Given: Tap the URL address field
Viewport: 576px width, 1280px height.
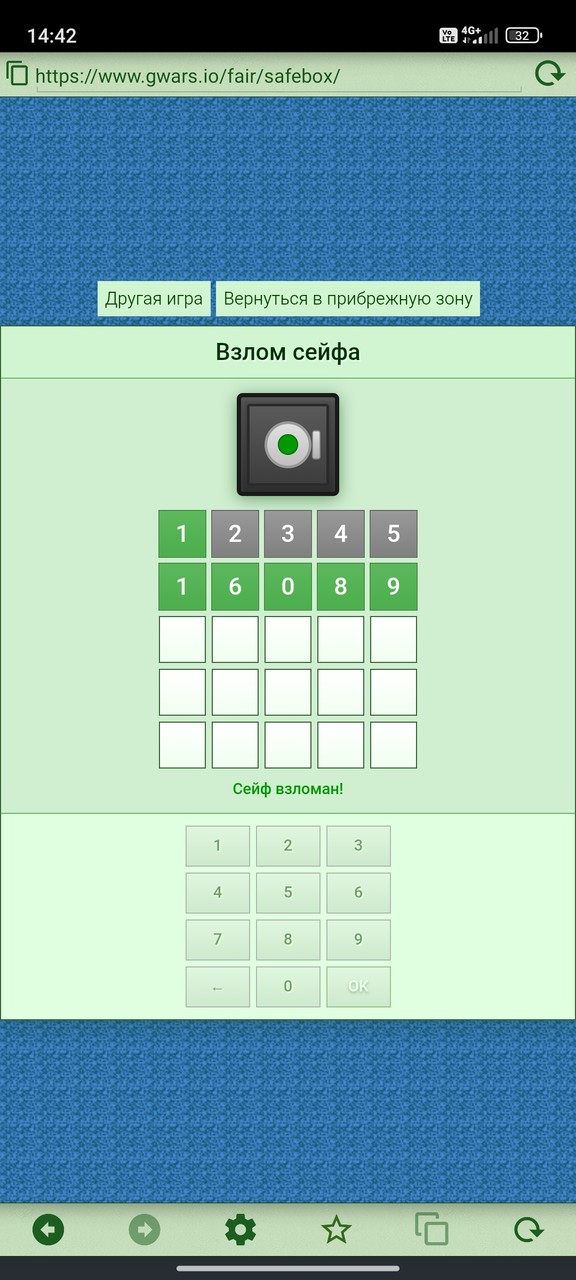Looking at the screenshot, I should coord(278,75).
